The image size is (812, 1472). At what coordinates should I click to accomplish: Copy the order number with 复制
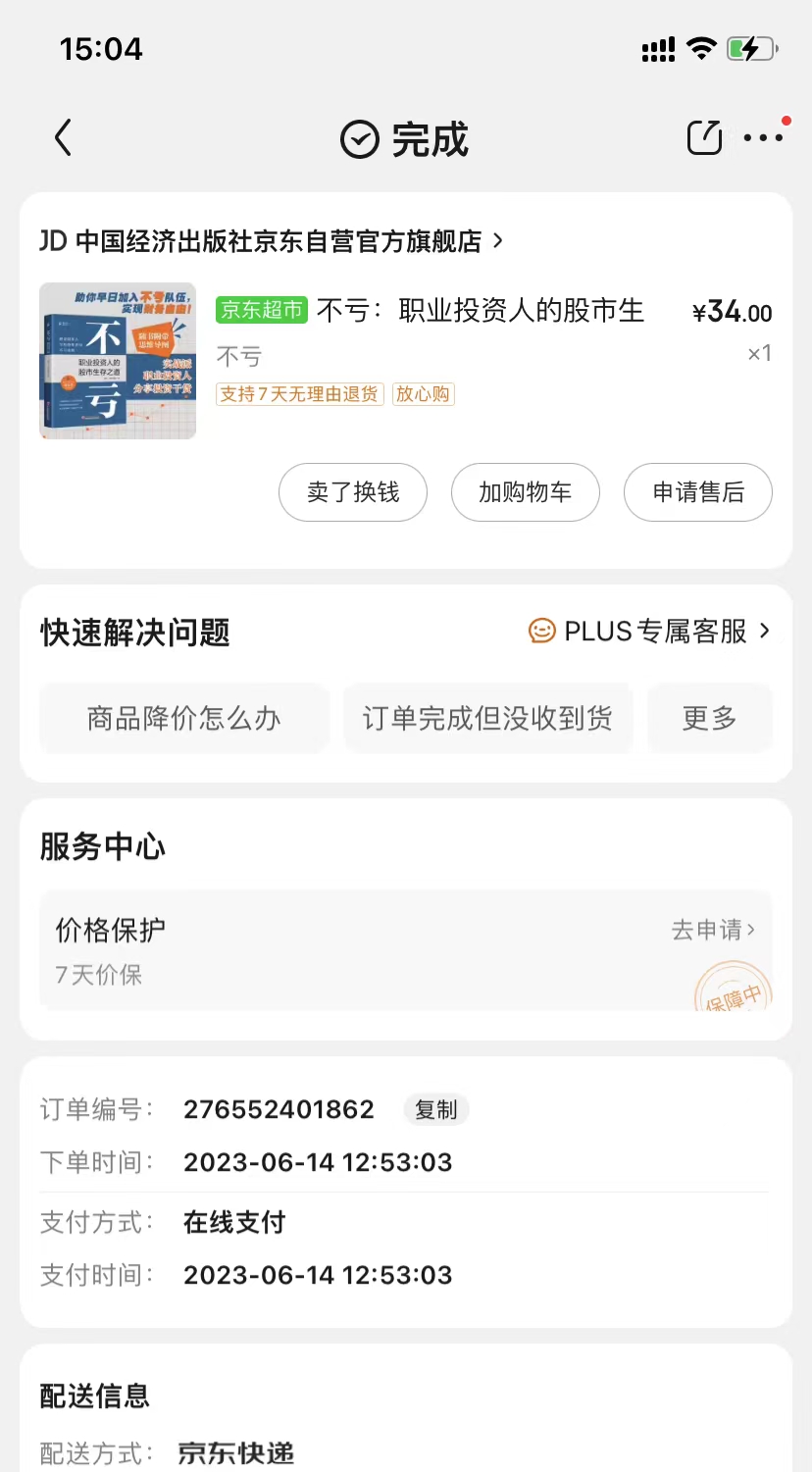435,1109
